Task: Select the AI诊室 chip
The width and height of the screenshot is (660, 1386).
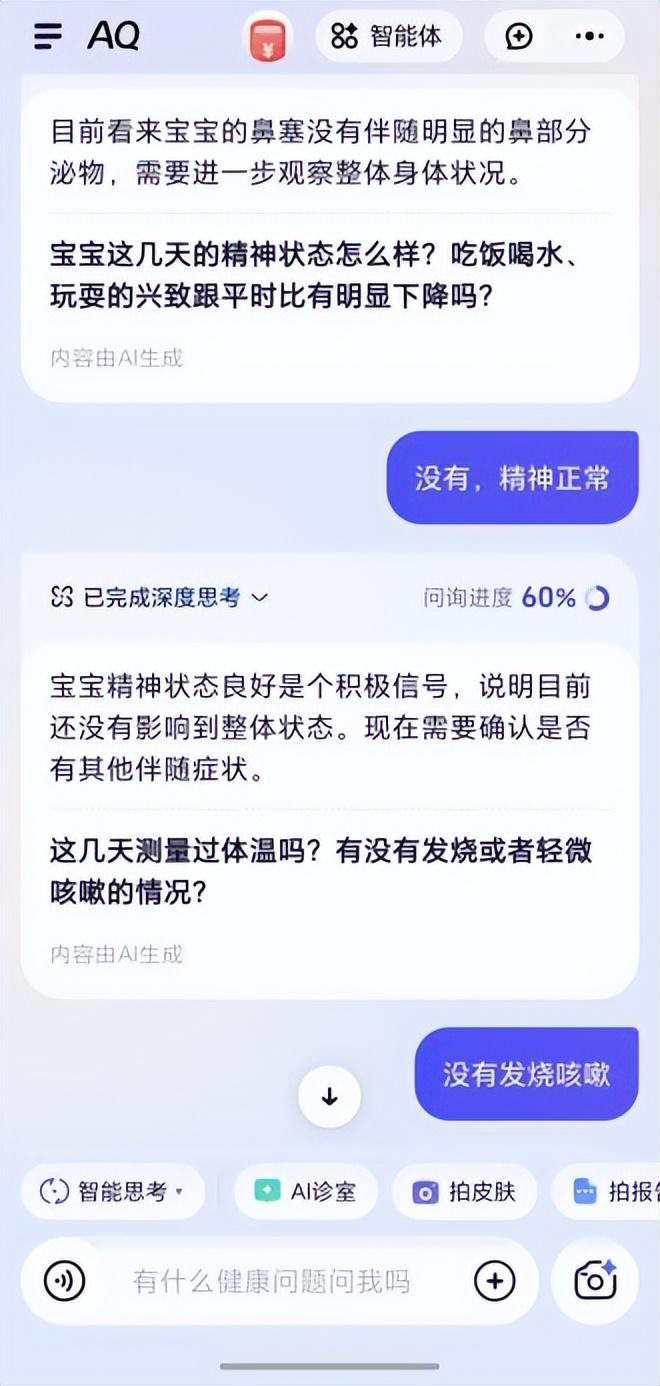Action: click(306, 1191)
